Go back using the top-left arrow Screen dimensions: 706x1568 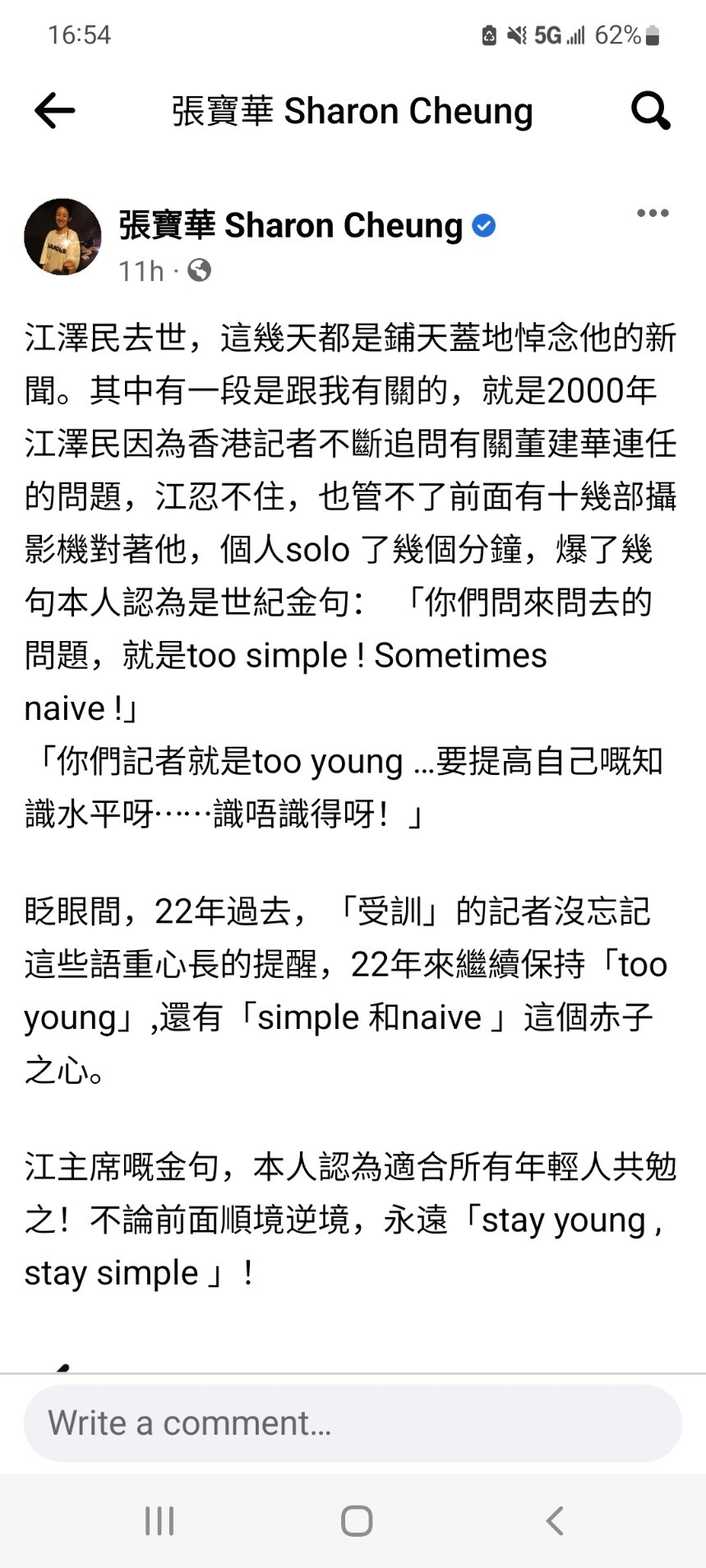click(55, 111)
